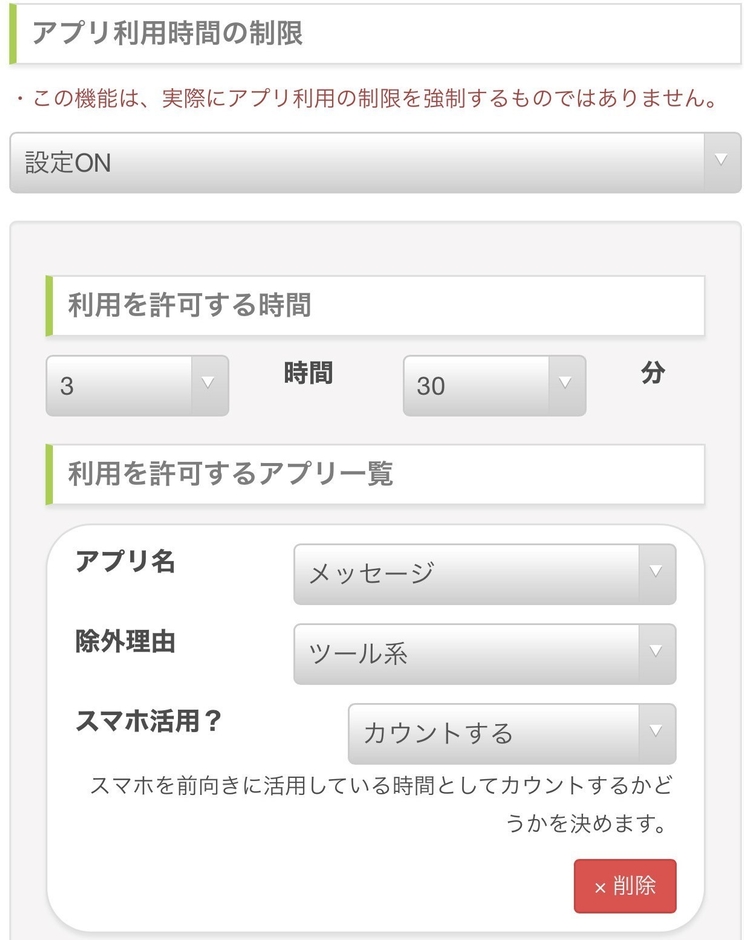
Task: Open the 設定ON status dropdown
Action: coord(370,162)
